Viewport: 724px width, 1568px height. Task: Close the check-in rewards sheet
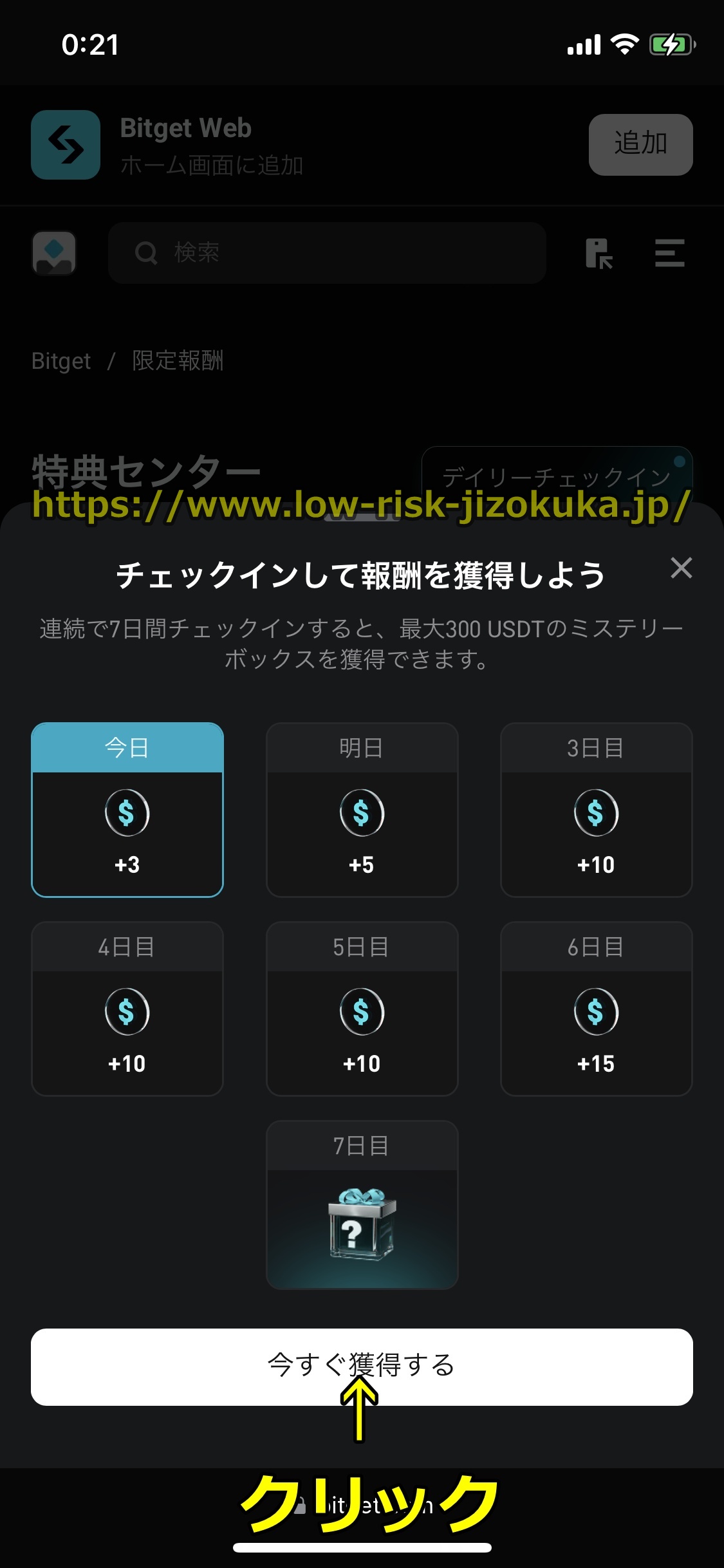pyautogui.click(x=681, y=568)
